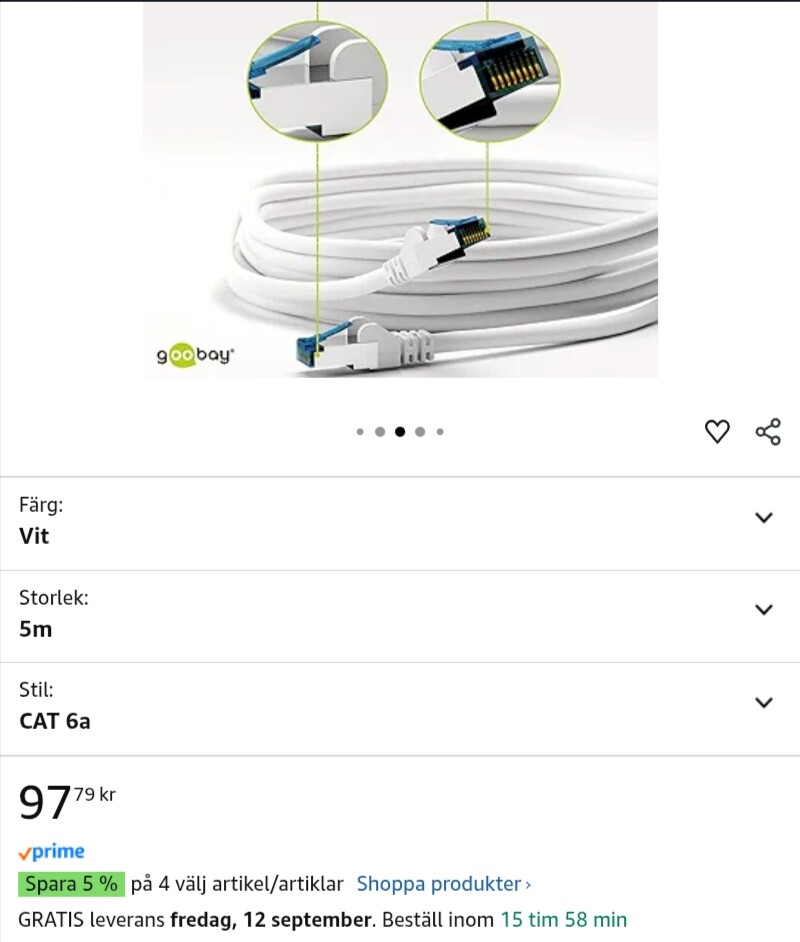The height and width of the screenshot is (942, 800).
Task: Open the Storlek size selector
Action: [x=763, y=610]
